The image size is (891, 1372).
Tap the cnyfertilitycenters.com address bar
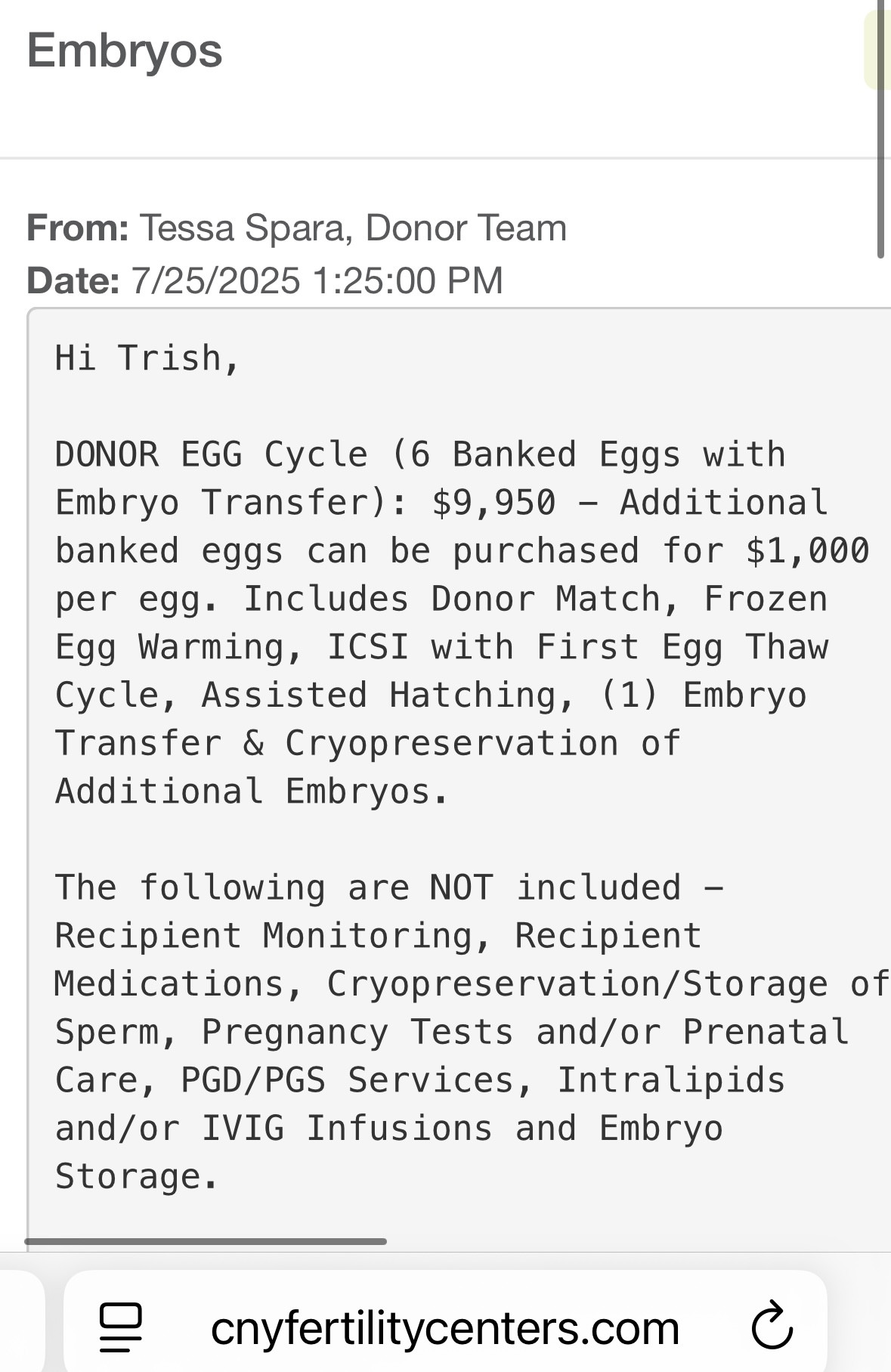444,1328
